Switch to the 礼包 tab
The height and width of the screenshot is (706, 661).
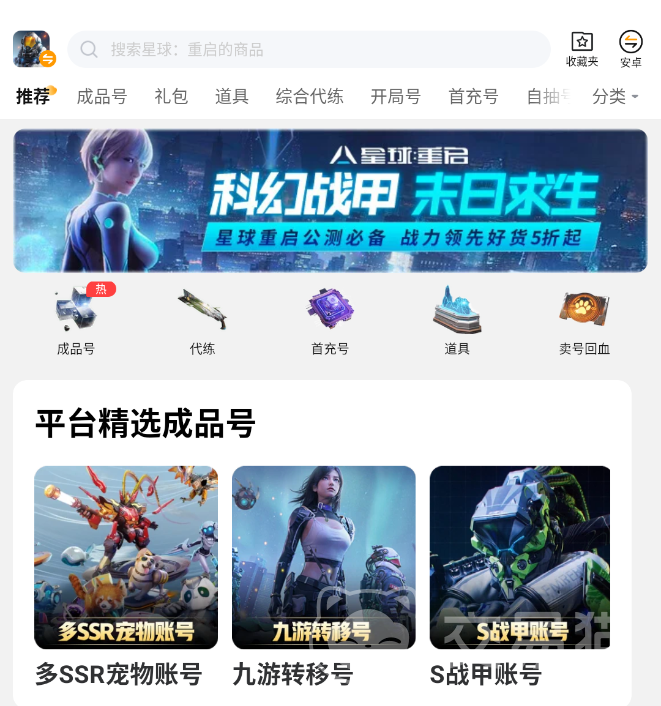click(171, 96)
